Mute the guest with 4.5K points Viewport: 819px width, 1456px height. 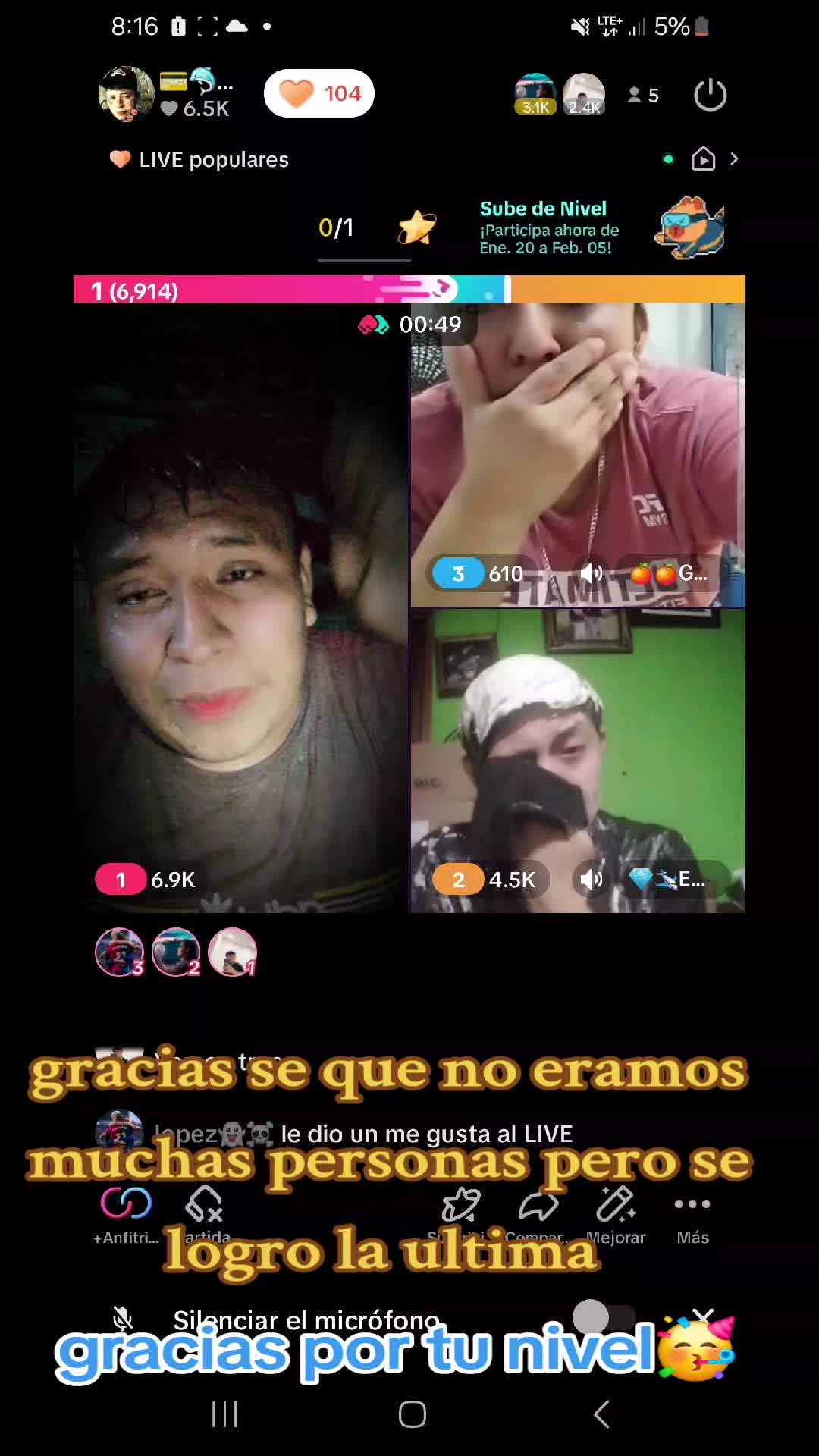tap(591, 880)
